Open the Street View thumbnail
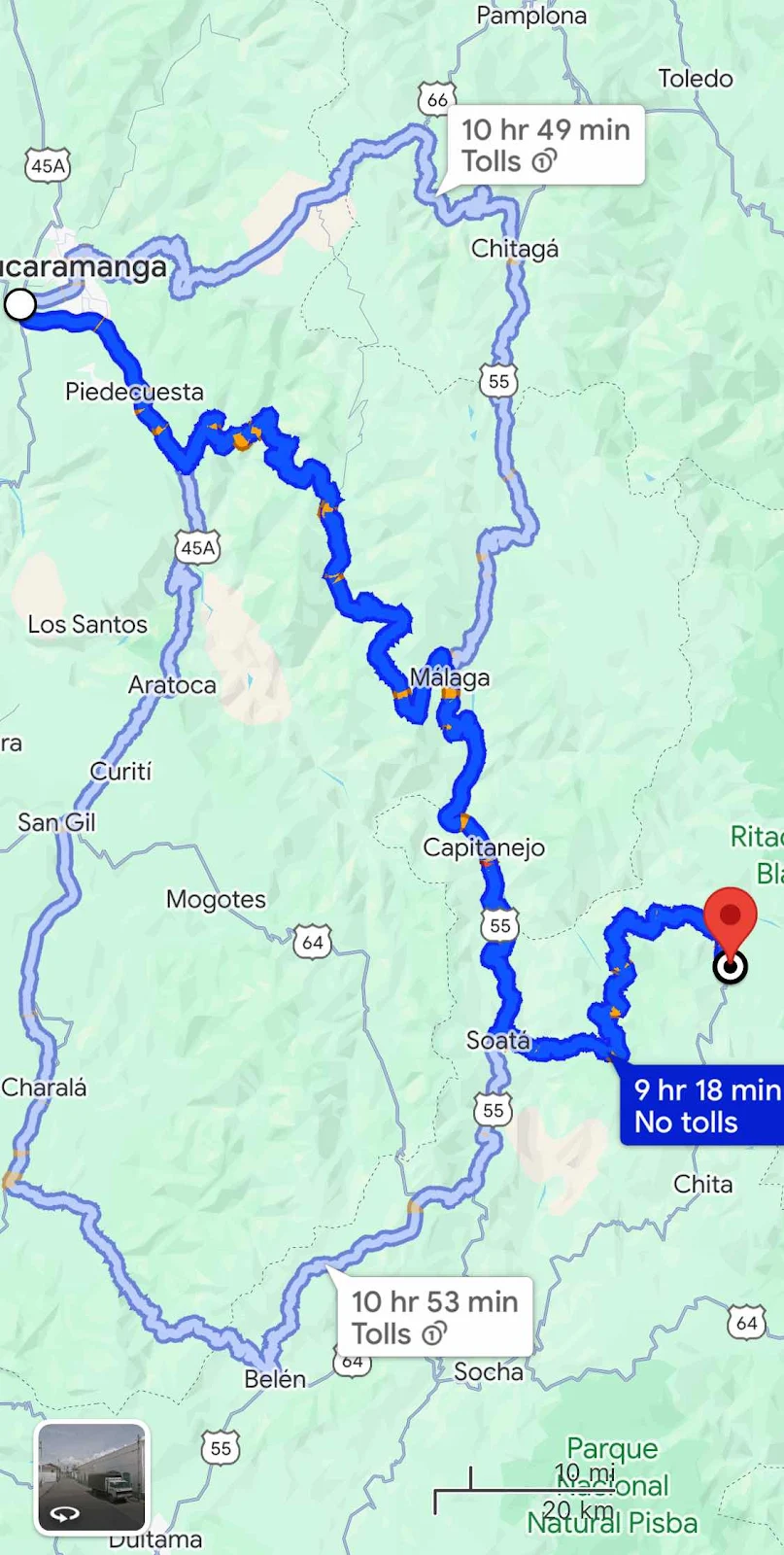 [91, 1478]
